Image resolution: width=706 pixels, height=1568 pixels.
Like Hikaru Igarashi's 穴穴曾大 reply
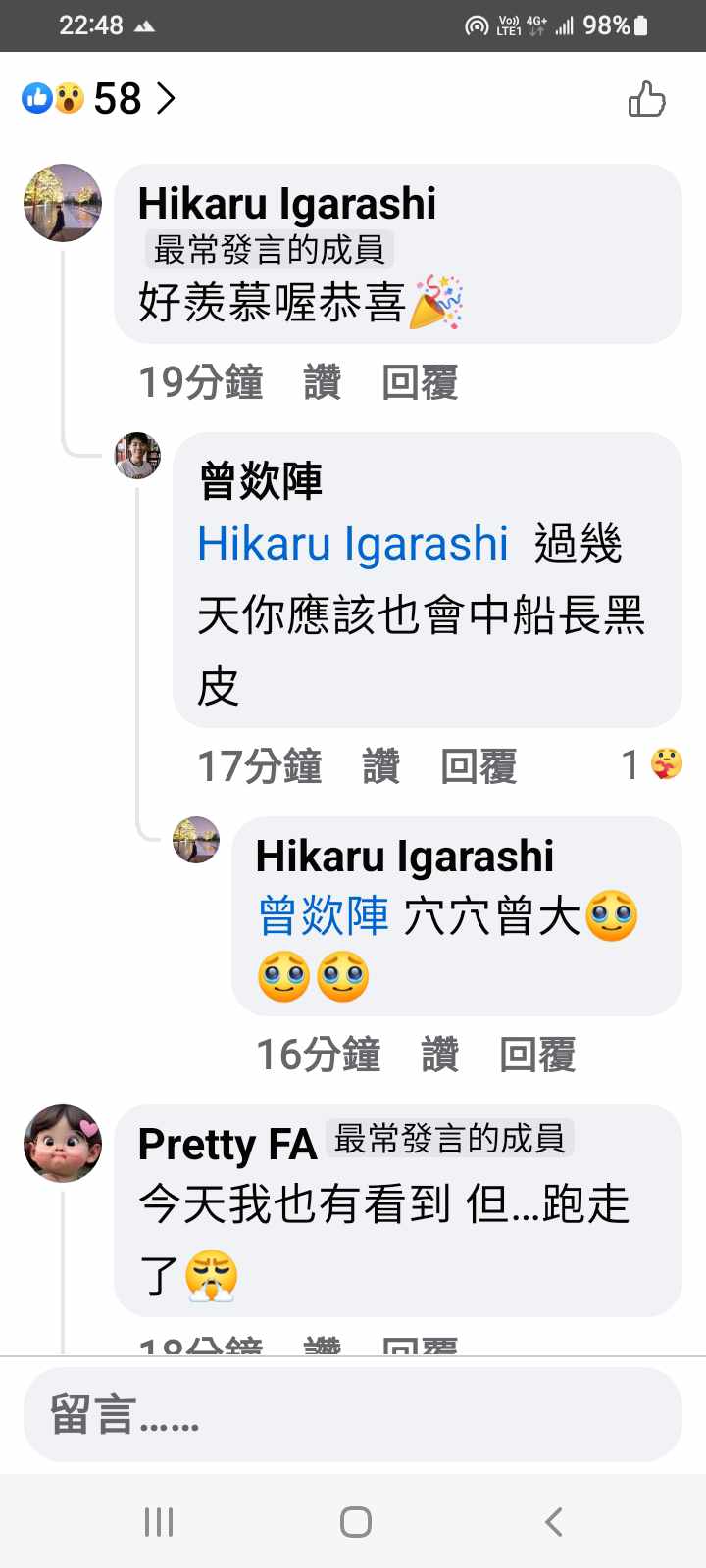pyautogui.click(x=439, y=1054)
